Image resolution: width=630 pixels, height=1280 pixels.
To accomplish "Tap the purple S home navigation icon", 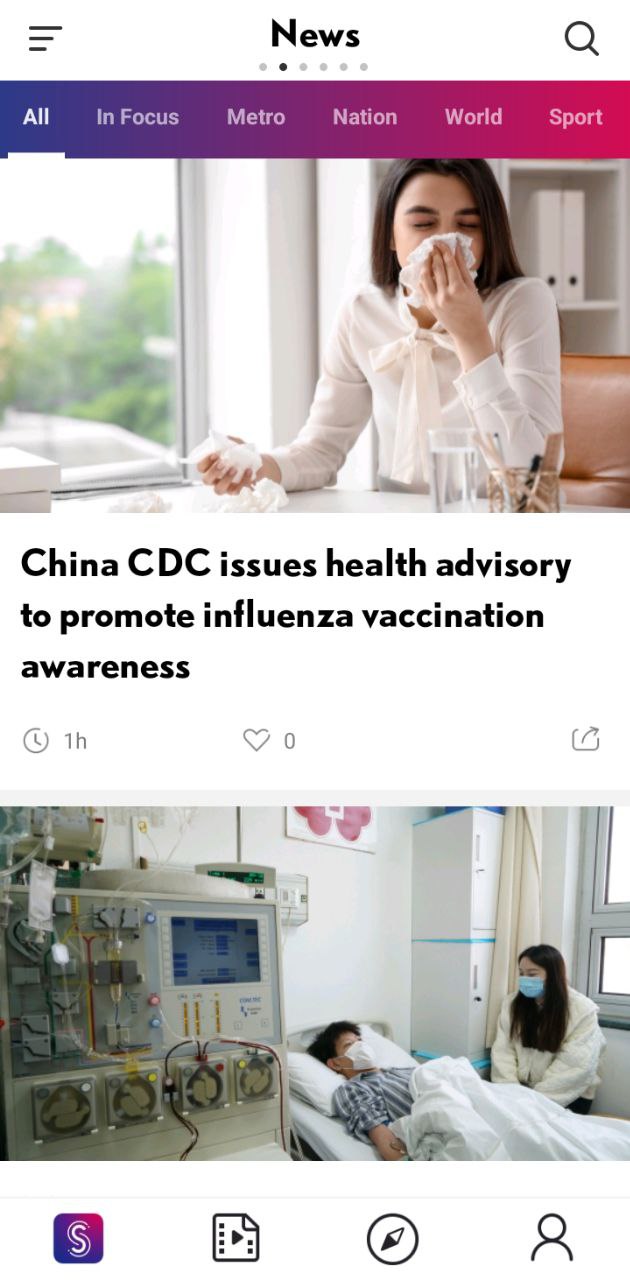I will tap(78, 1238).
